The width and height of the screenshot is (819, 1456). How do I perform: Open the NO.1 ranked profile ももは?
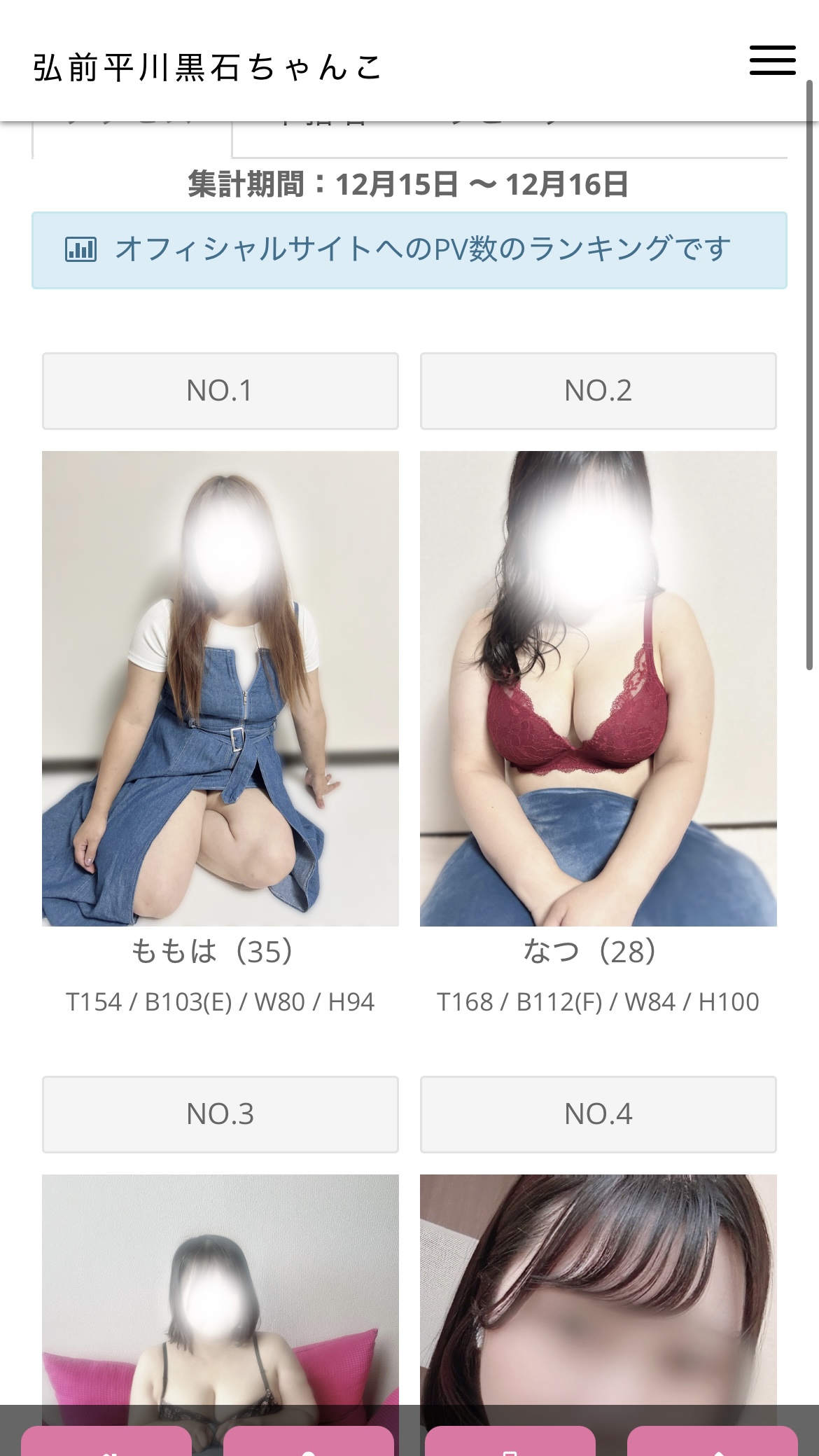click(x=220, y=688)
